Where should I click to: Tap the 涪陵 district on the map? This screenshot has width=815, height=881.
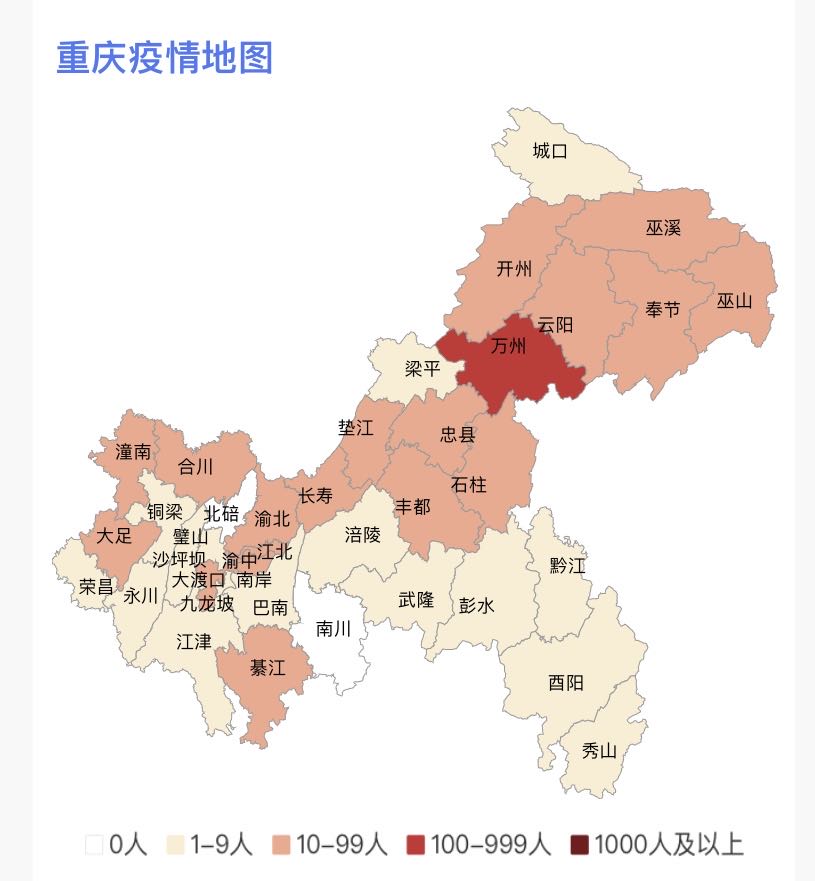tap(362, 534)
